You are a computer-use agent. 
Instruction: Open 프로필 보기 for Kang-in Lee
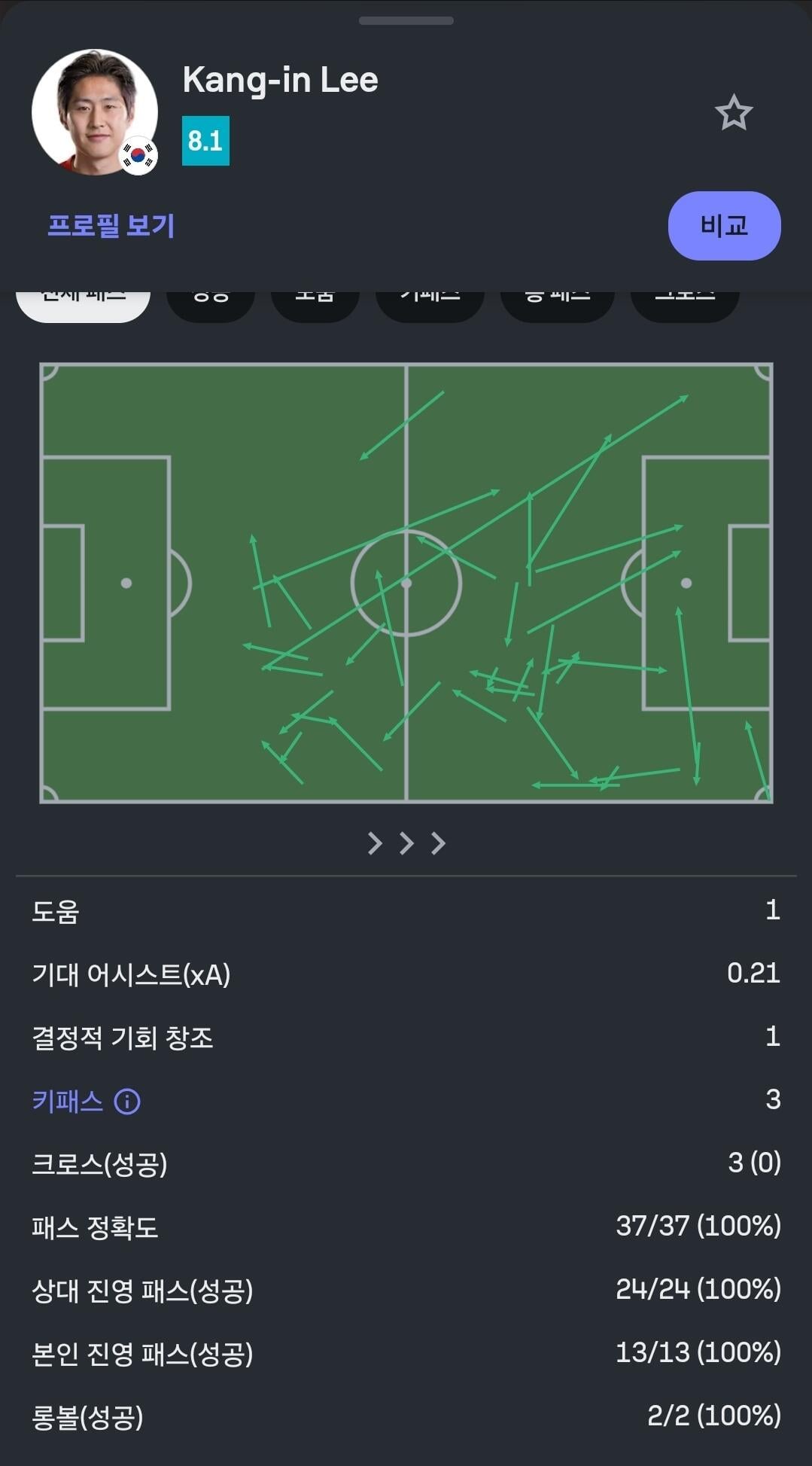tap(111, 225)
